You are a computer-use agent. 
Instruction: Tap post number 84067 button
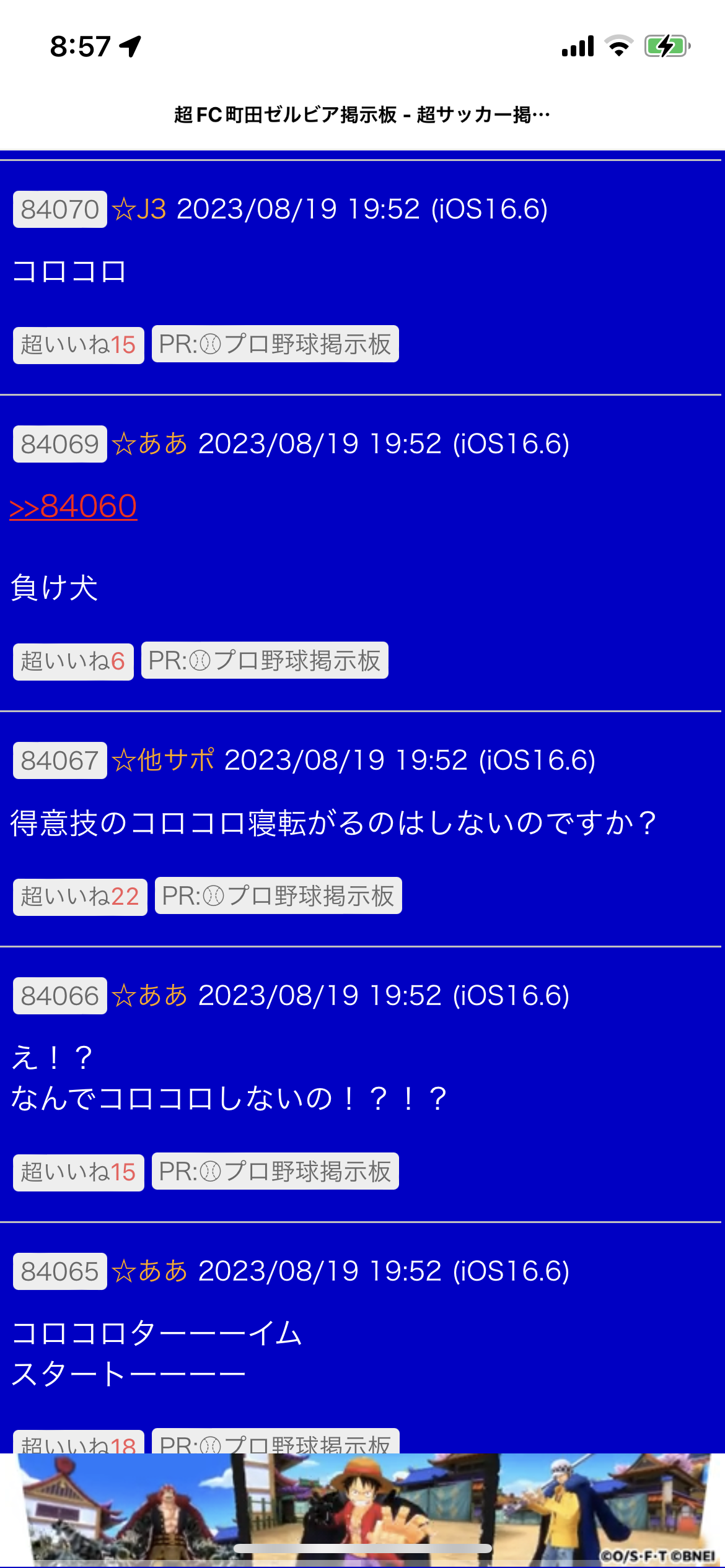[x=60, y=760]
